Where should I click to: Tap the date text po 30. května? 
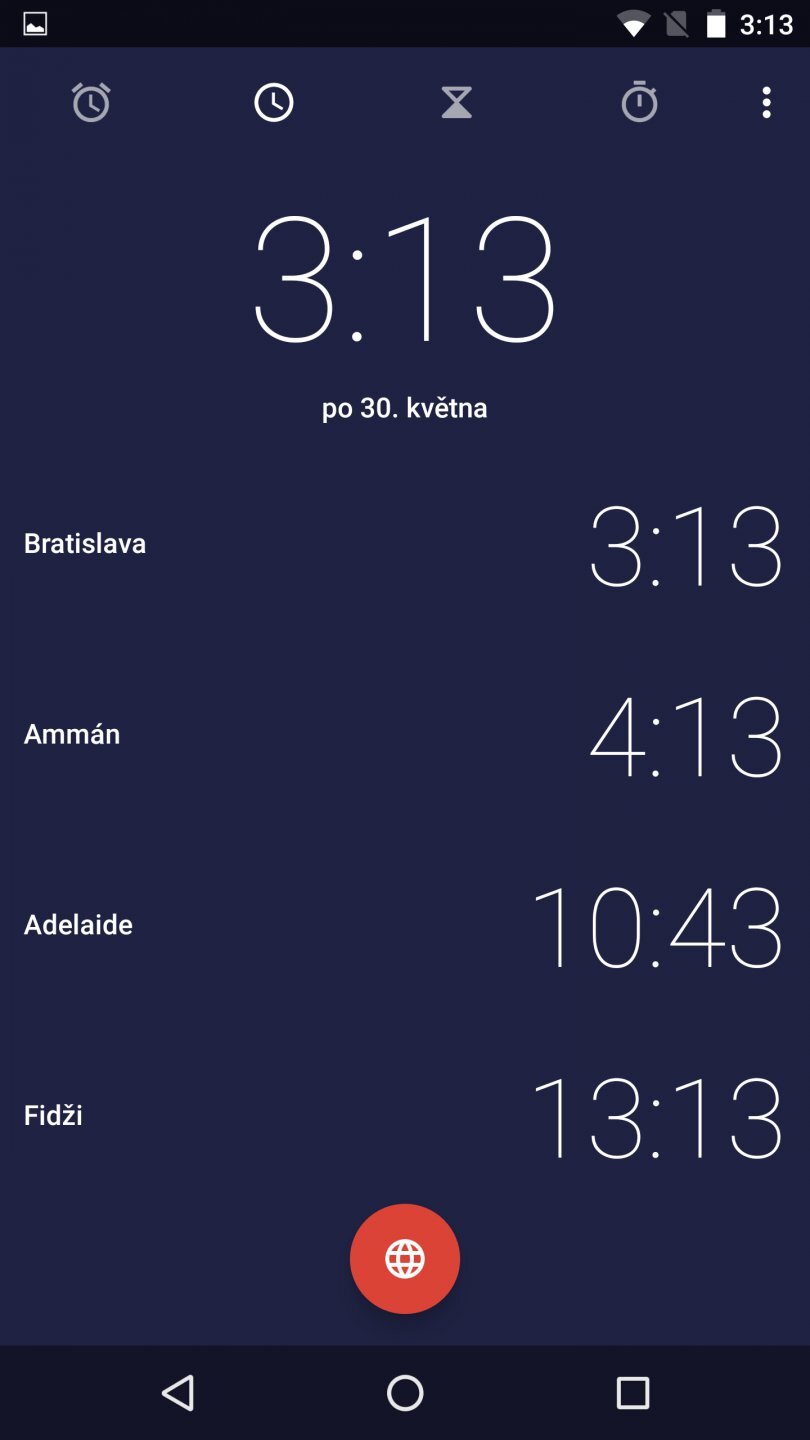pos(404,407)
